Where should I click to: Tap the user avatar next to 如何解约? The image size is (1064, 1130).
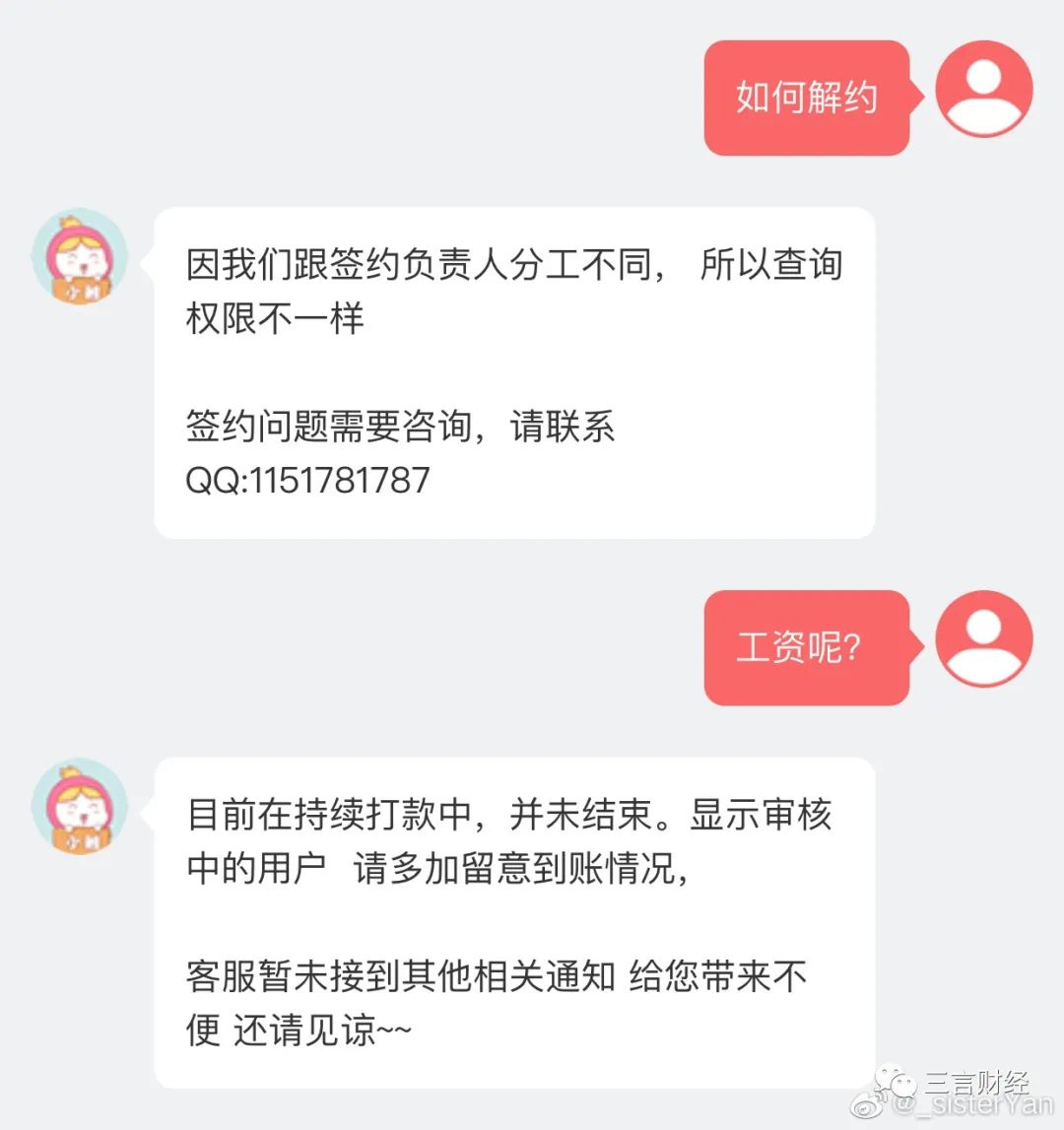coord(982,89)
